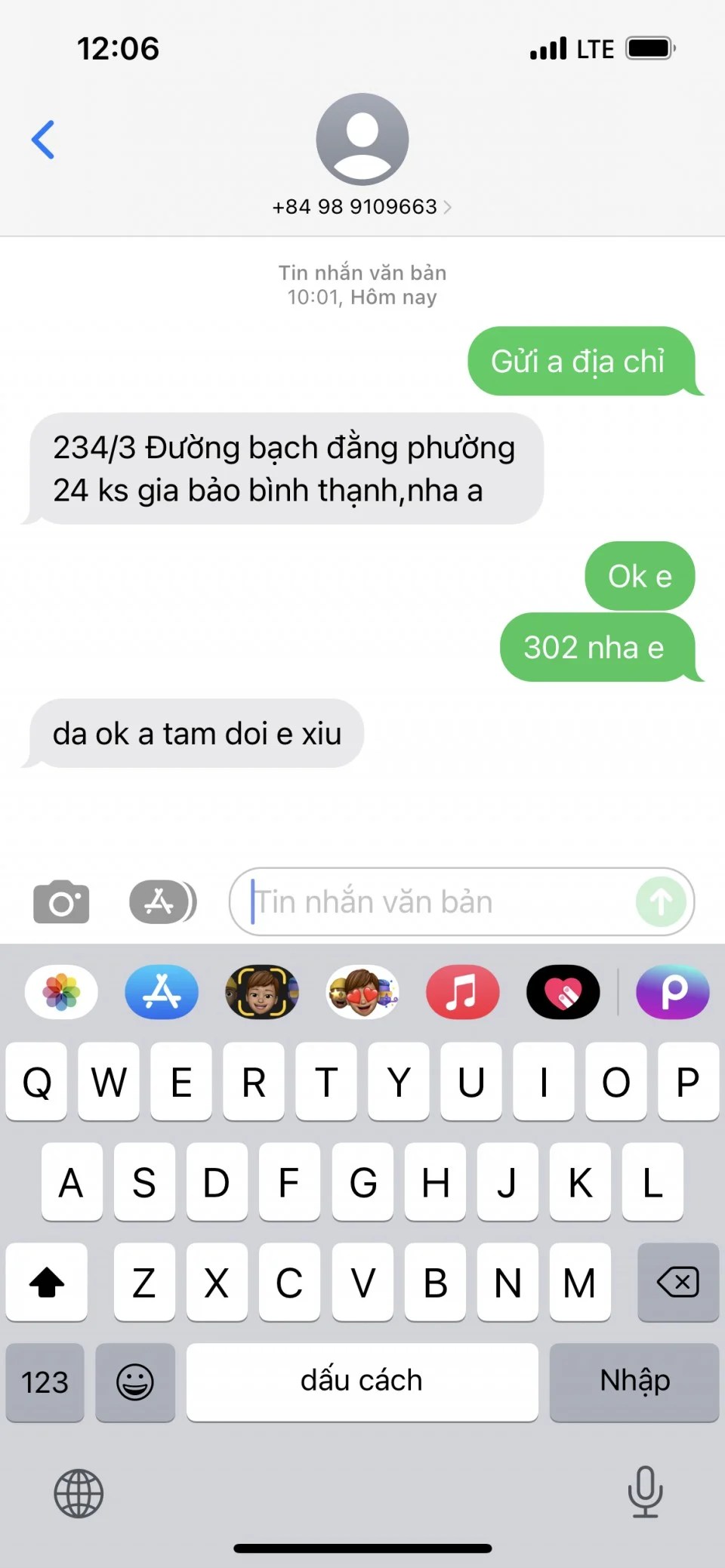This screenshot has width=725, height=1568.
Task: Send the message with the arrow button
Action: 661,901
